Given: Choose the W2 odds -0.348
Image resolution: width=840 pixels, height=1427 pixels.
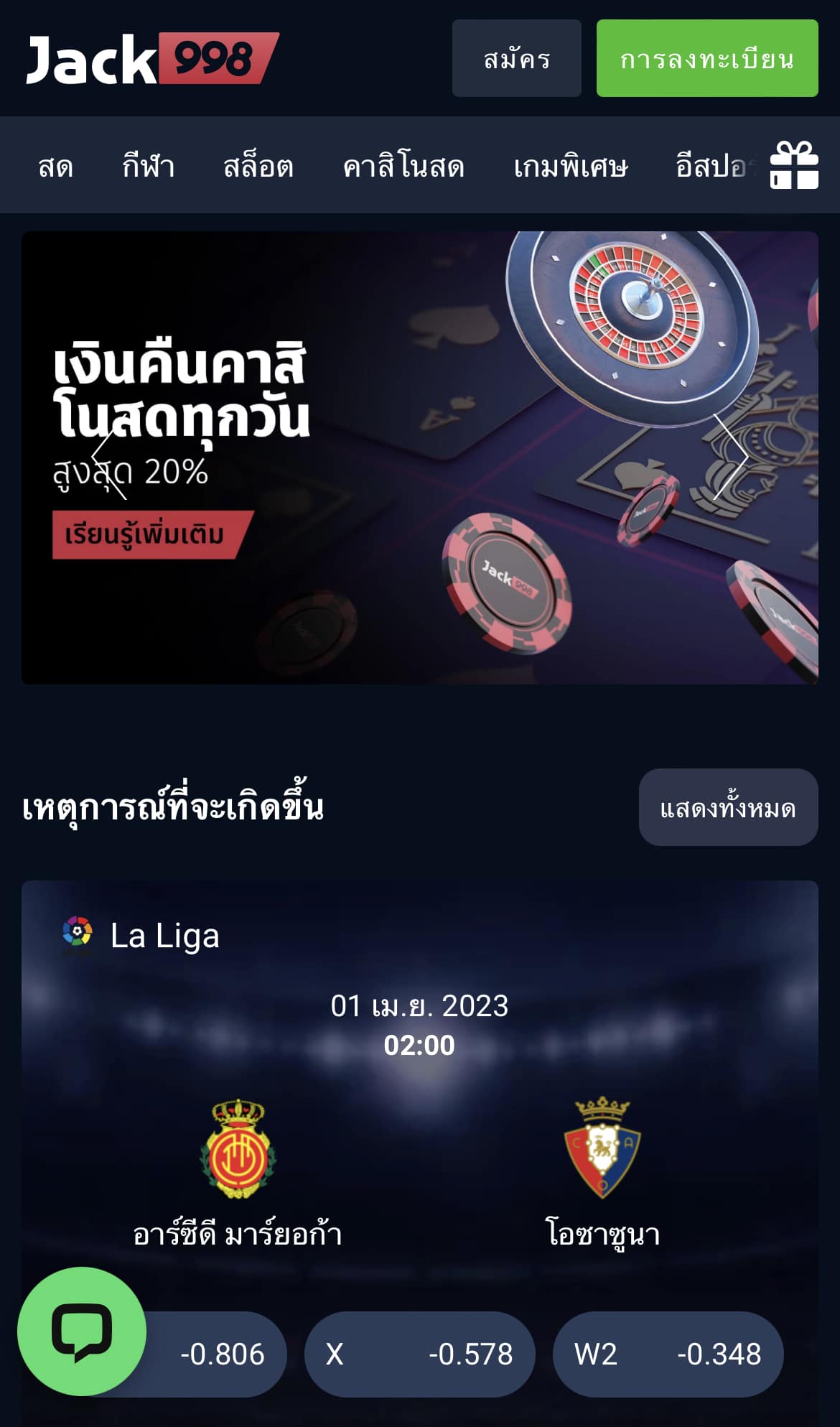Looking at the screenshot, I should pos(667,1354).
